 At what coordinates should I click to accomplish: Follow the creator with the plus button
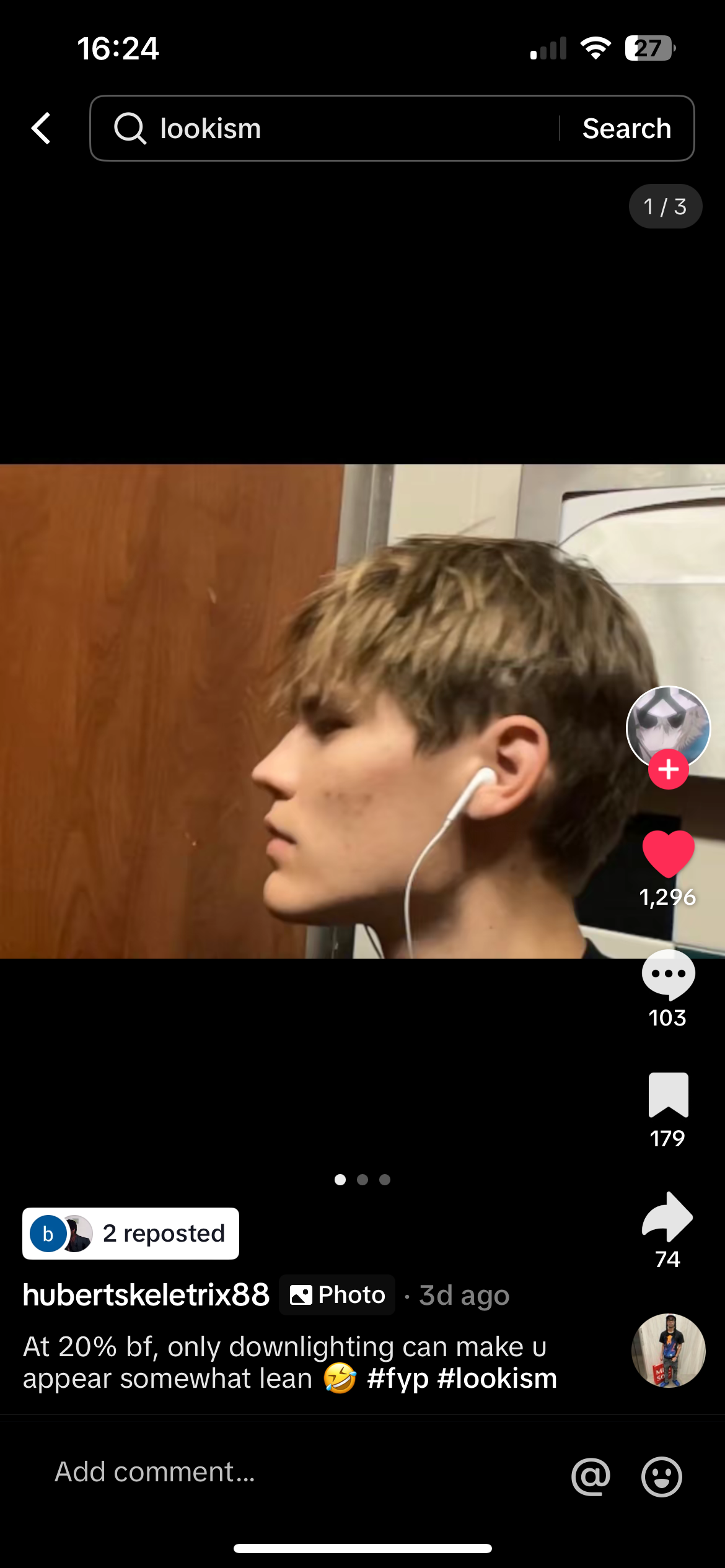(668, 769)
